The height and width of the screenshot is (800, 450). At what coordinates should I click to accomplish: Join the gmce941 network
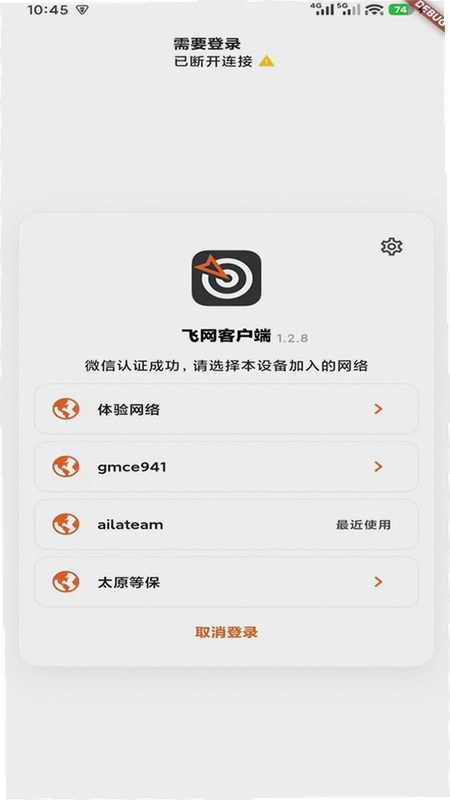click(226, 466)
